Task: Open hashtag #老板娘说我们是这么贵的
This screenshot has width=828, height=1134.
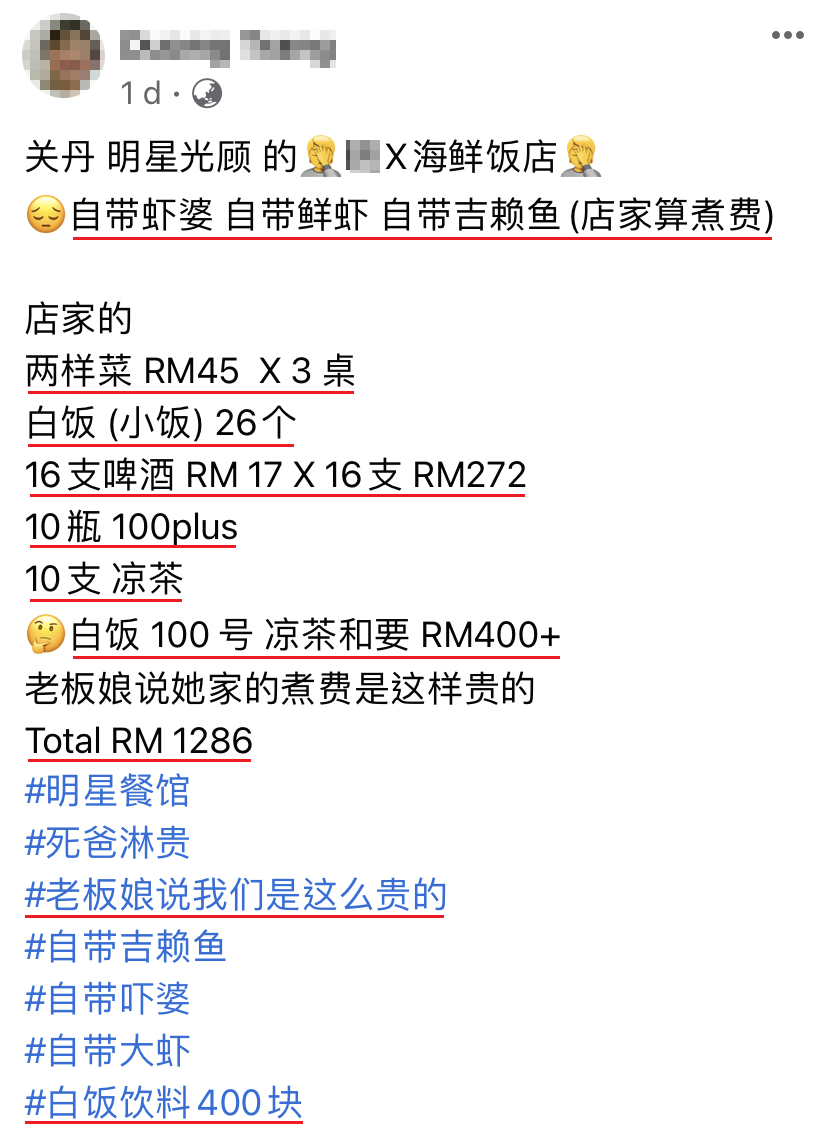Action: pos(235,895)
